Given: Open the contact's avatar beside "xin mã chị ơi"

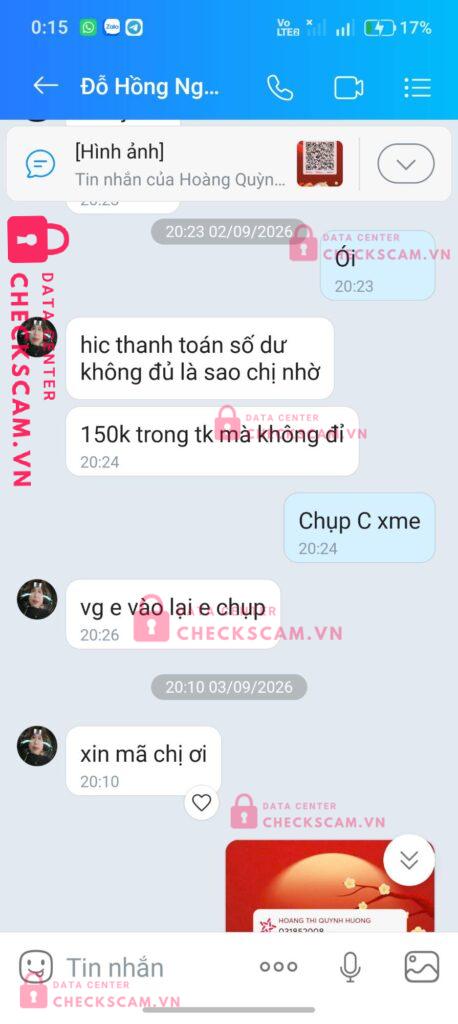Looking at the screenshot, I should pyautogui.click(x=37, y=746).
